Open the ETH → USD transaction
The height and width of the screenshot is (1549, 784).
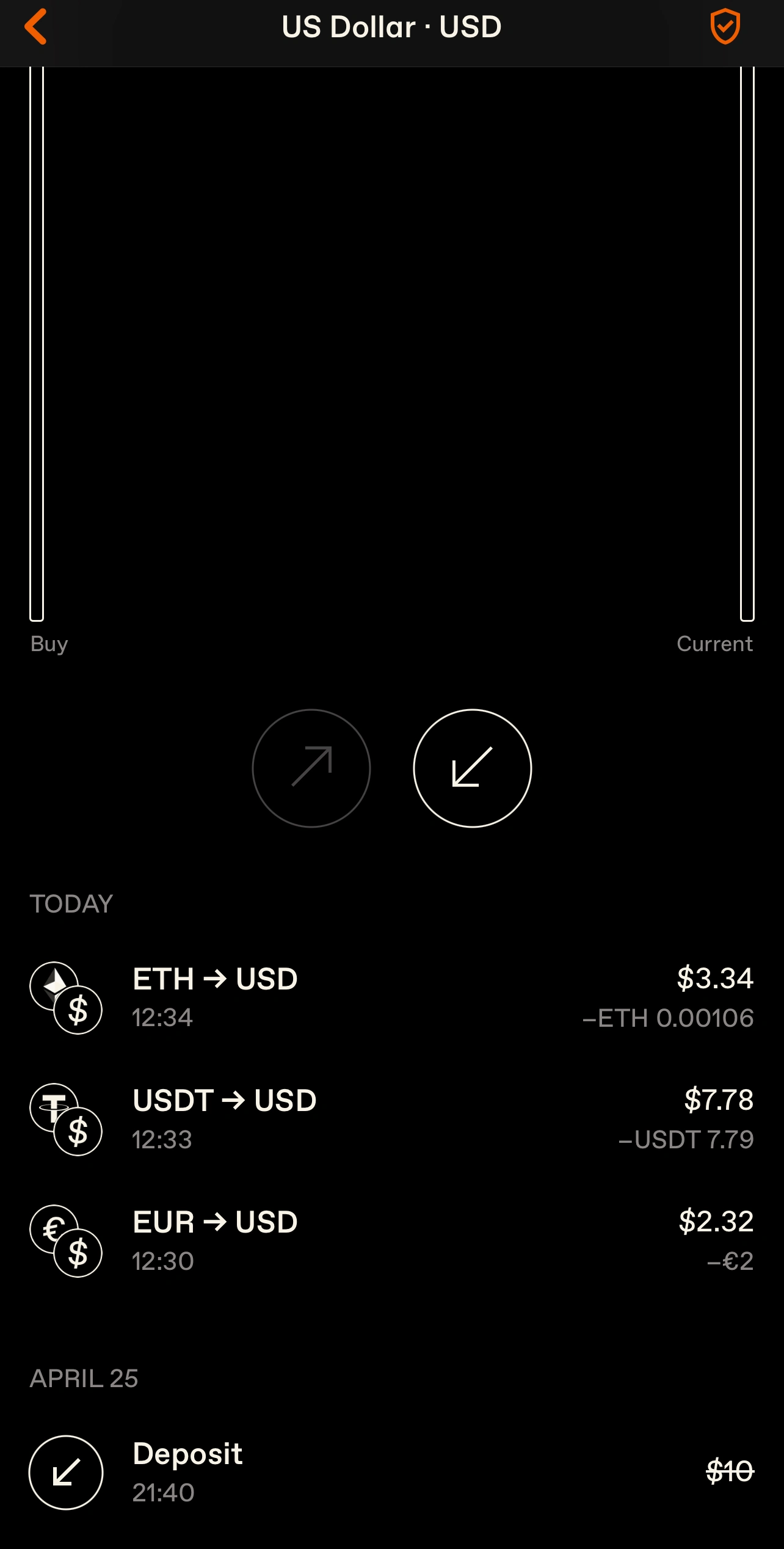[391, 997]
